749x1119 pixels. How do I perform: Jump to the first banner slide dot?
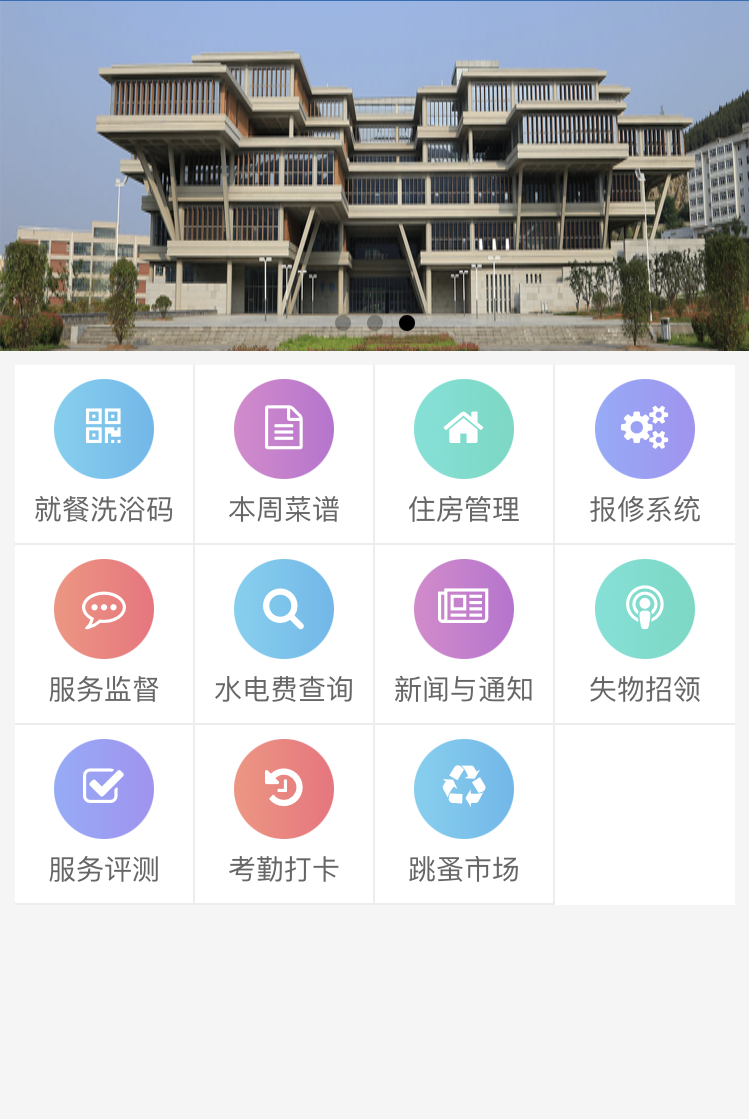(x=343, y=323)
